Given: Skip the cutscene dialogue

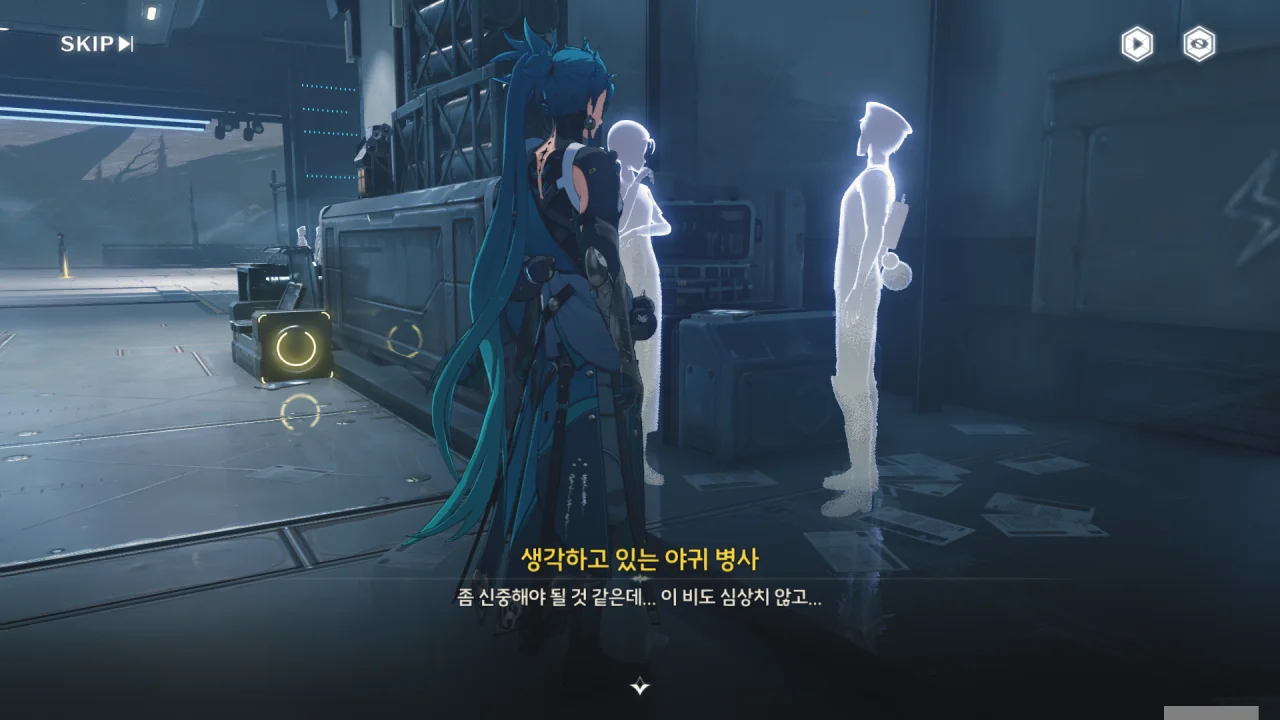Looking at the screenshot, I should 96,44.
